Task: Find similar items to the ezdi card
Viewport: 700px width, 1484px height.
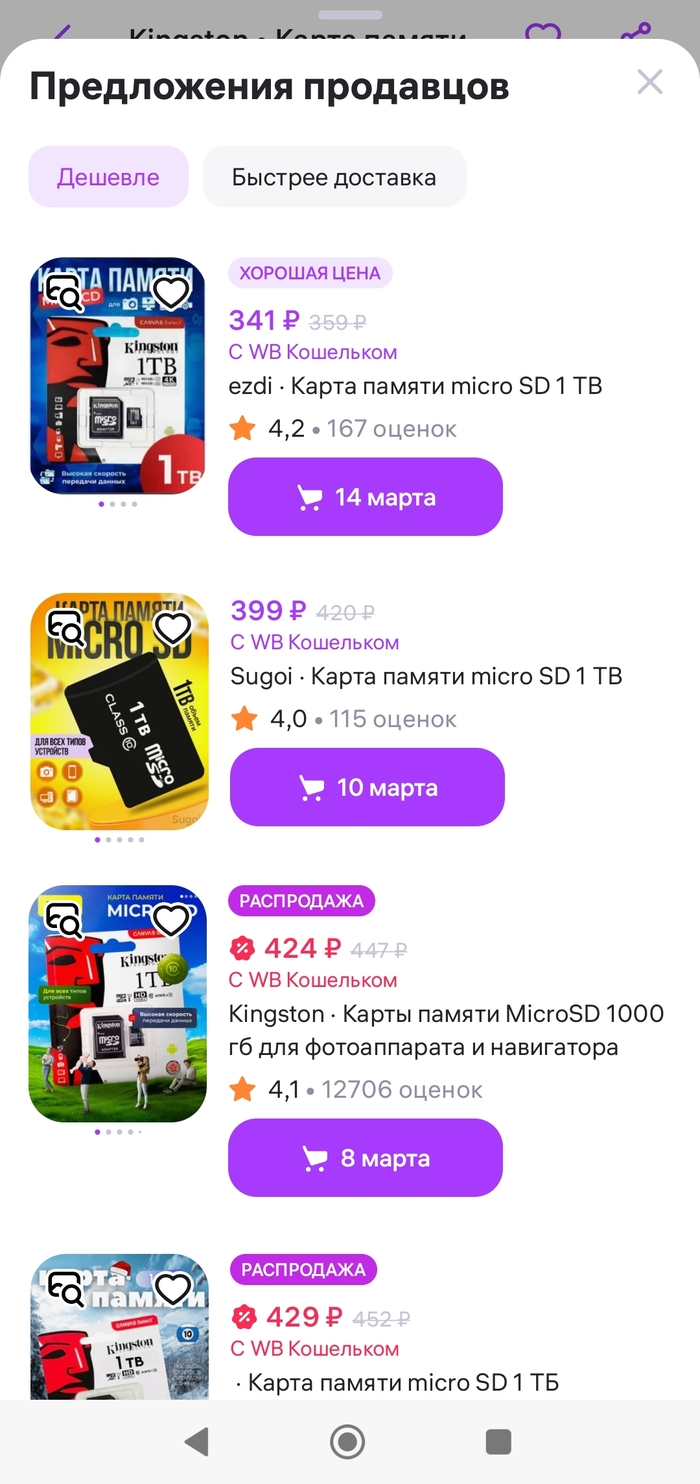Action: coord(66,293)
